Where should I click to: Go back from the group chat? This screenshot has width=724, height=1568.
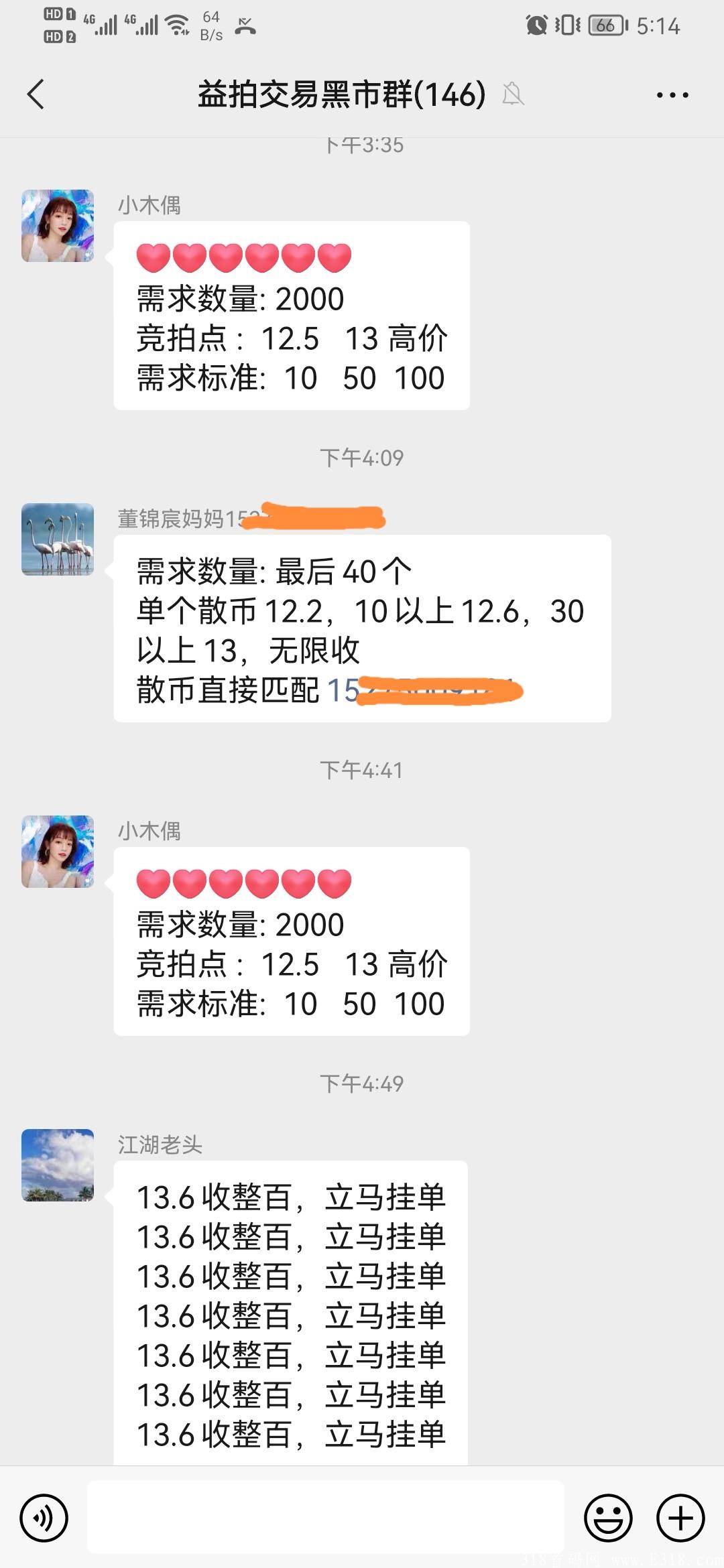[36, 94]
